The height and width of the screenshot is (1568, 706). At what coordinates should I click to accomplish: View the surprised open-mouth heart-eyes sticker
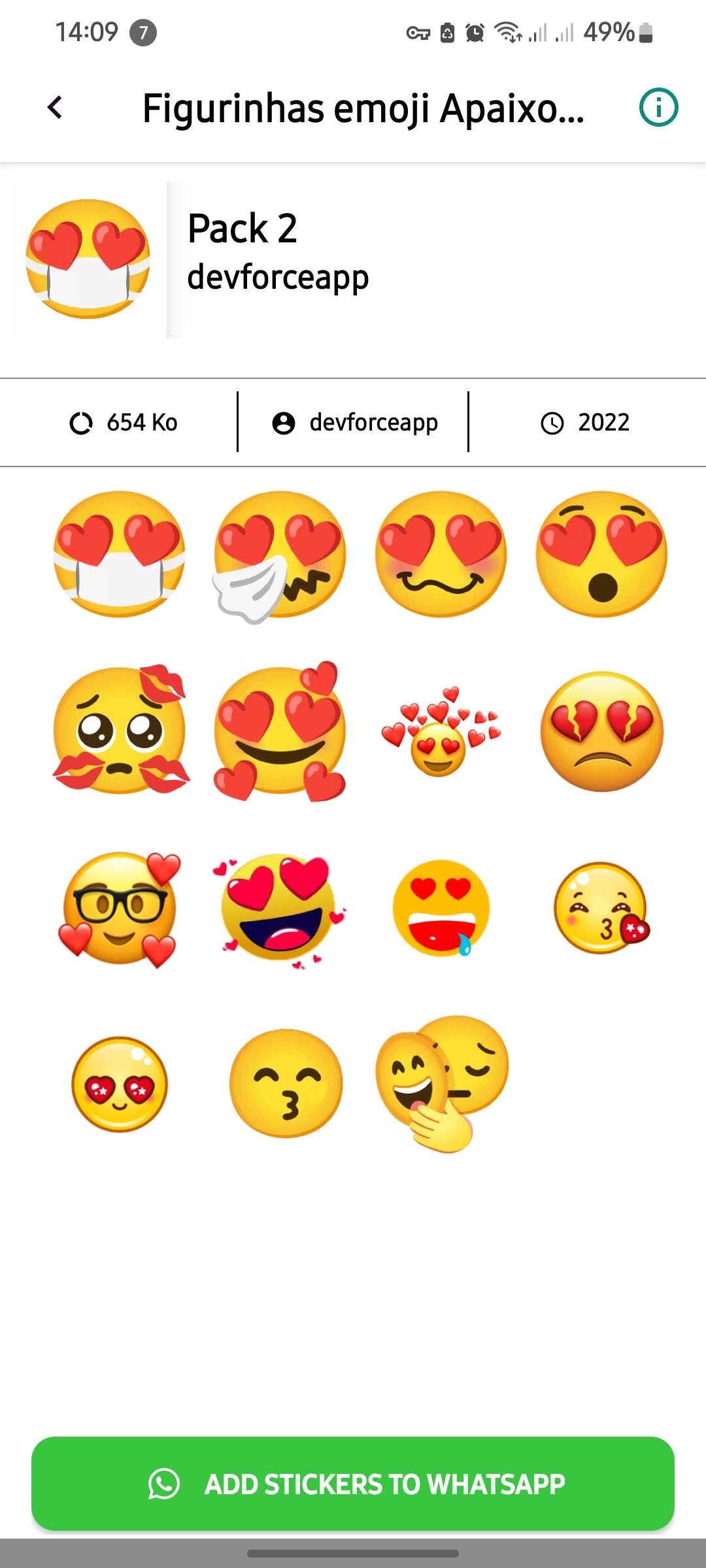click(x=601, y=554)
